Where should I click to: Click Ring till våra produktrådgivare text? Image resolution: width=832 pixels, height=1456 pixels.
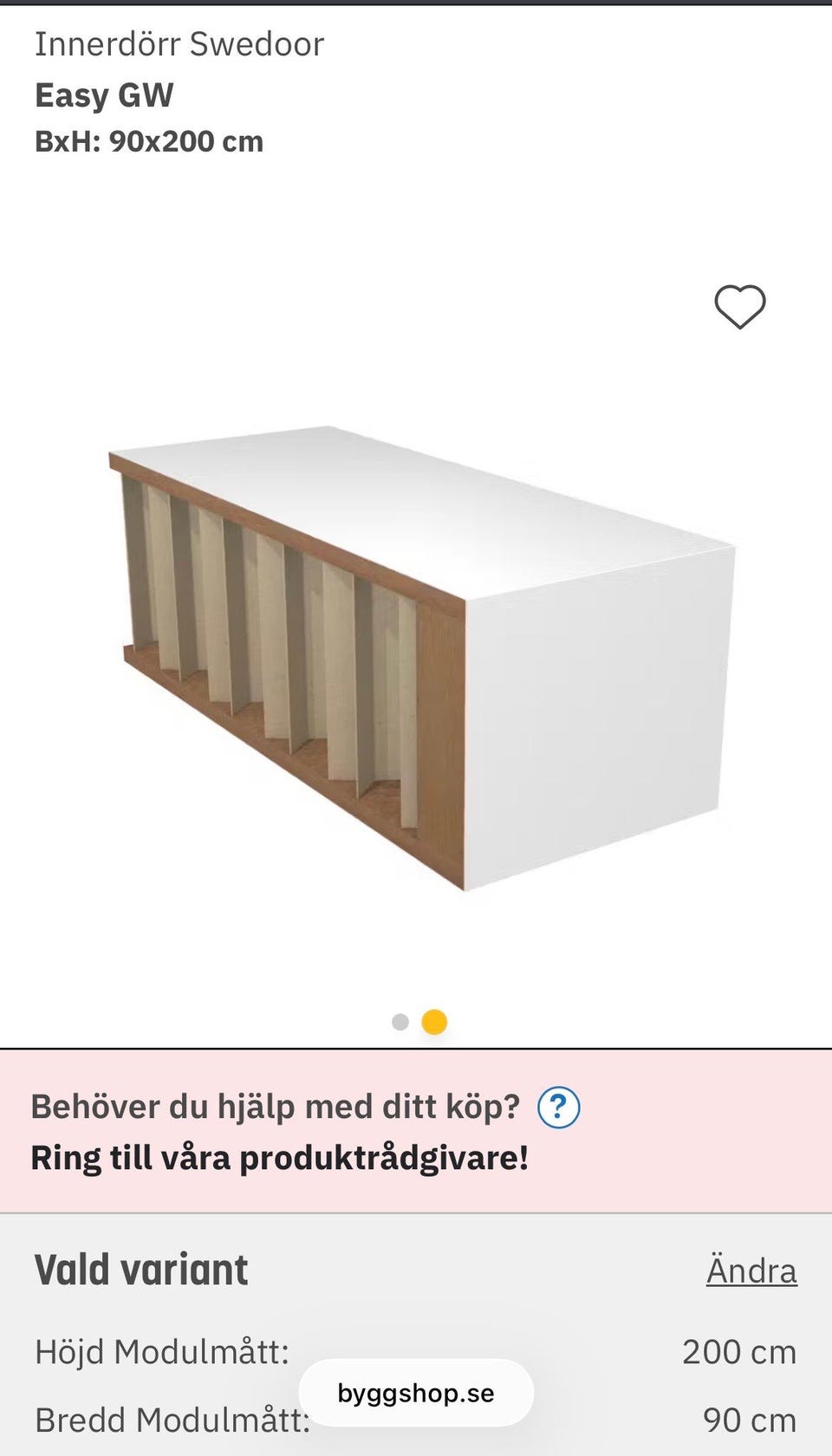pos(279,1155)
